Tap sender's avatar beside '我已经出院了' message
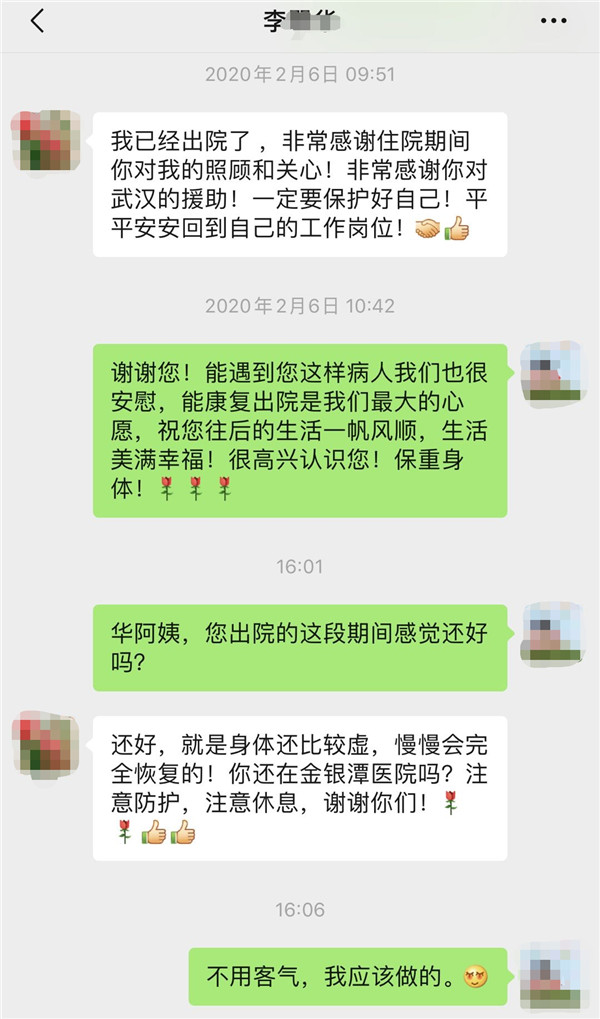This screenshot has width=600, height=1019. click(x=45, y=142)
